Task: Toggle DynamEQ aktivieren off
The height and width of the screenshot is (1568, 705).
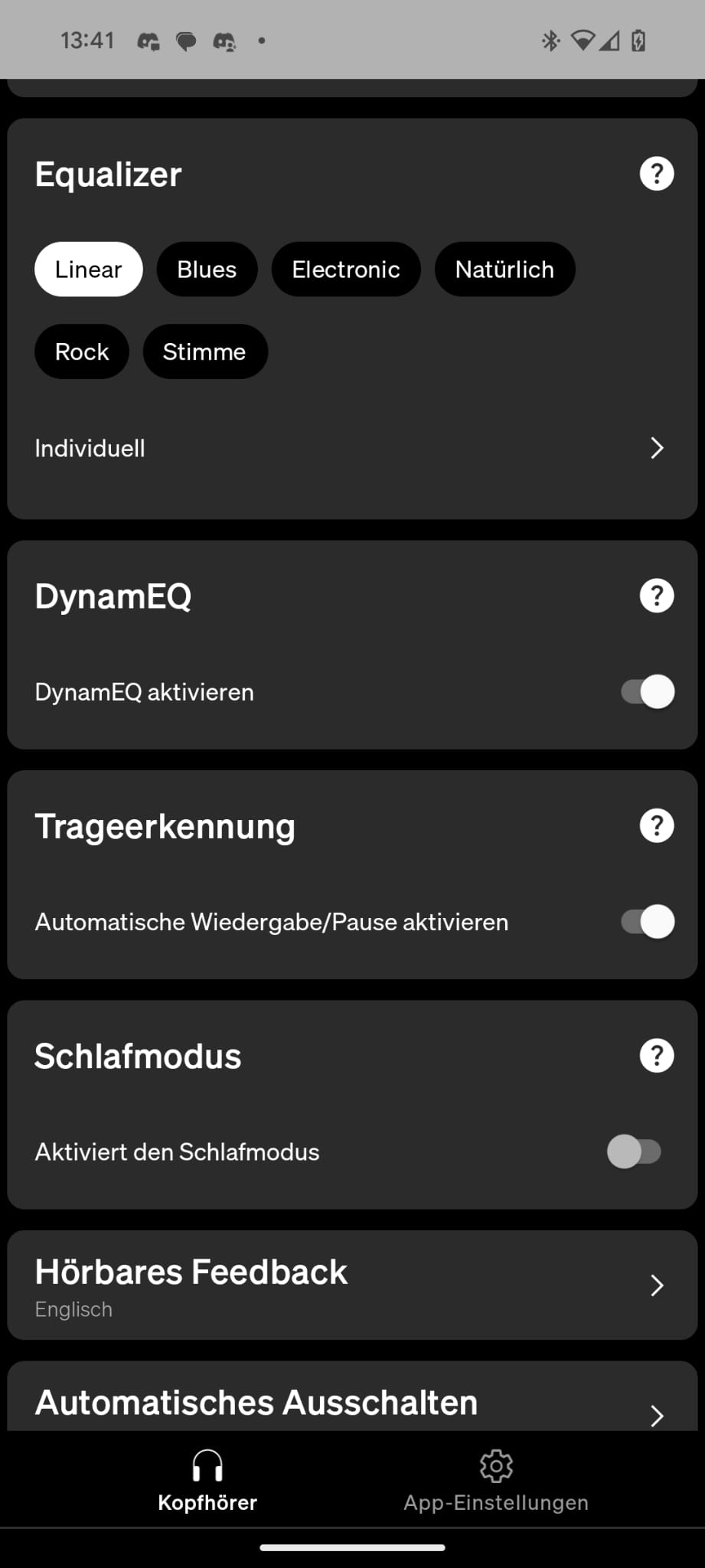Action: [x=648, y=691]
